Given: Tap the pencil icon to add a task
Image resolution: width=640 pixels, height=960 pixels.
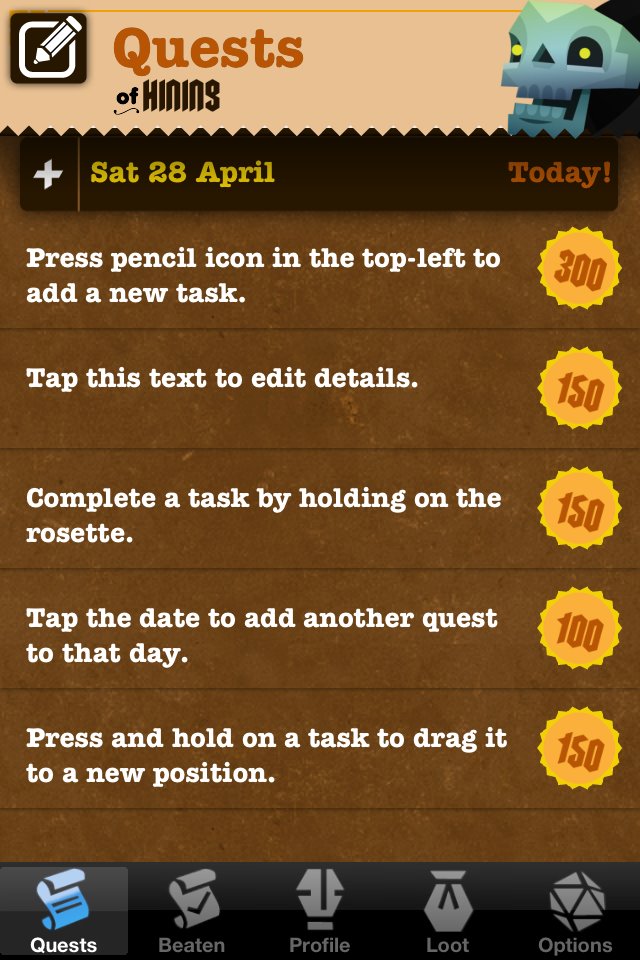Looking at the screenshot, I should click(48, 47).
